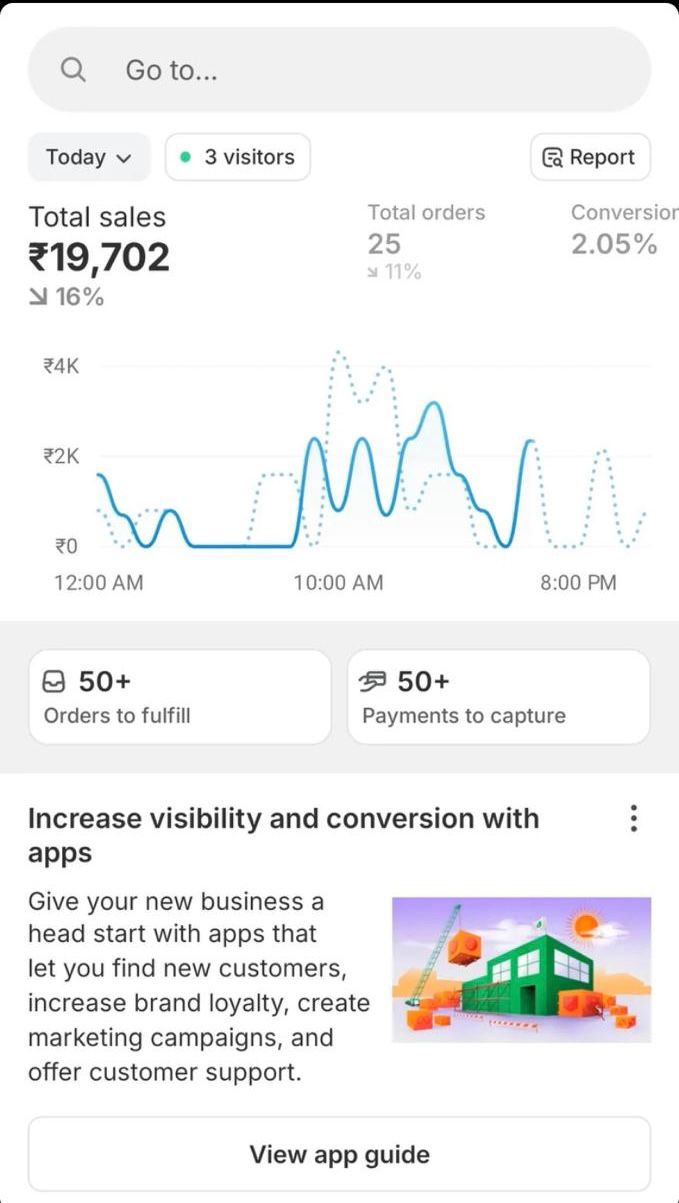Tap View app guide button
679x1203 pixels.
(x=339, y=1155)
